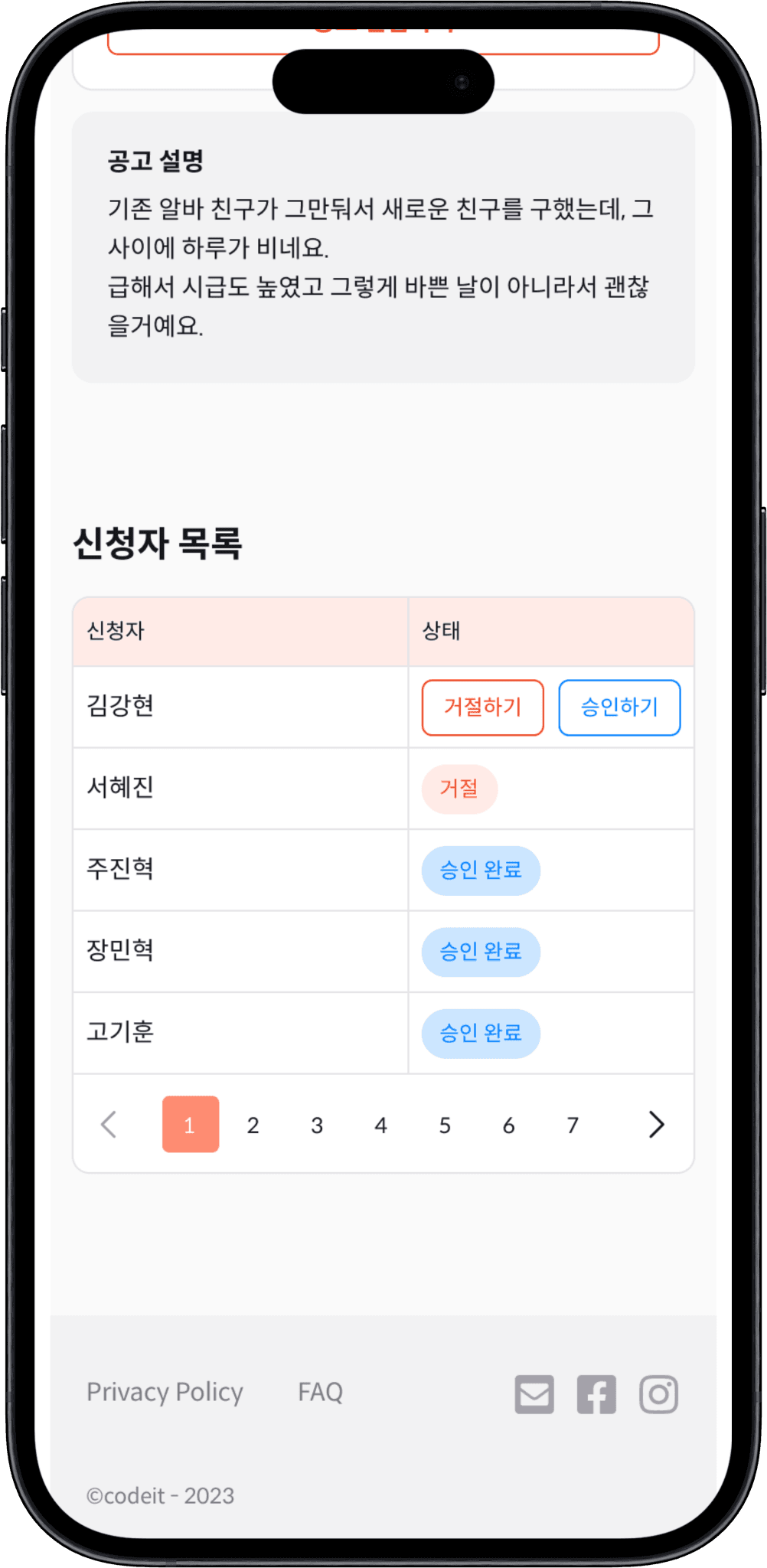This screenshot has height=1568, width=767.
Task: Tap the email envelope icon
Action: pyautogui.click(x=534, y=1394)
